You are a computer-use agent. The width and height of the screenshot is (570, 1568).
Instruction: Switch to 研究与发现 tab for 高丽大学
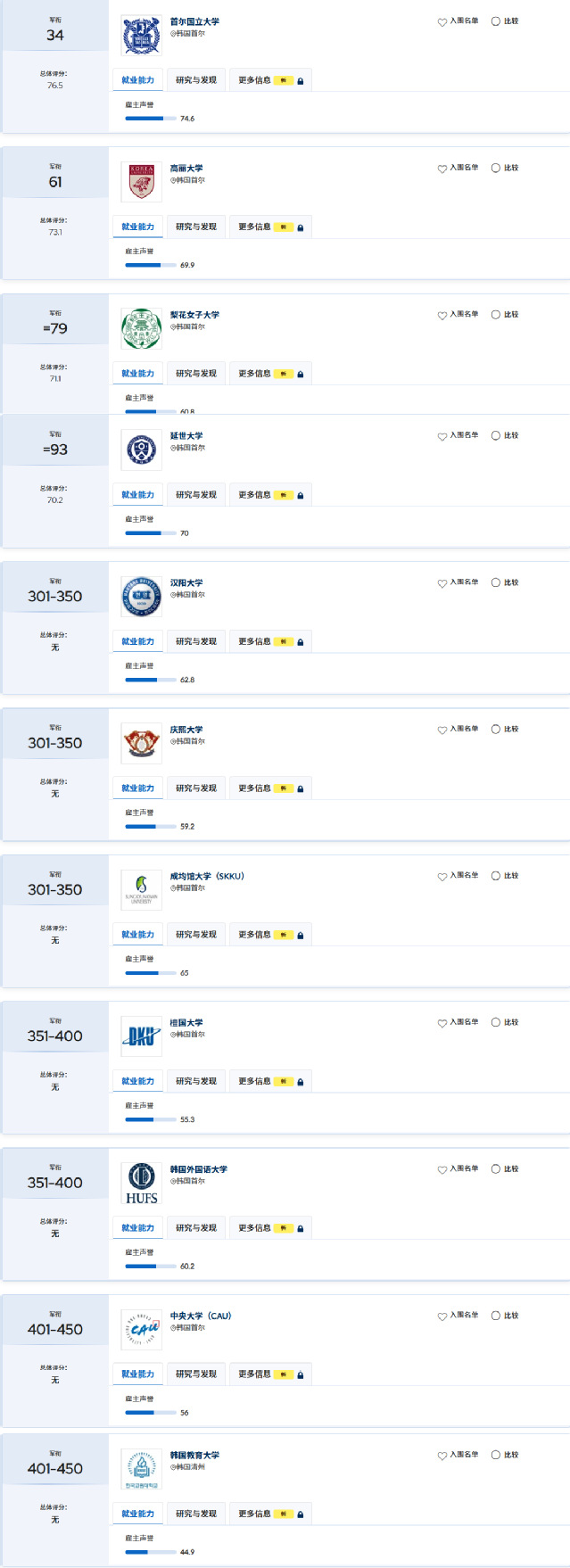[x=196, y=227]
